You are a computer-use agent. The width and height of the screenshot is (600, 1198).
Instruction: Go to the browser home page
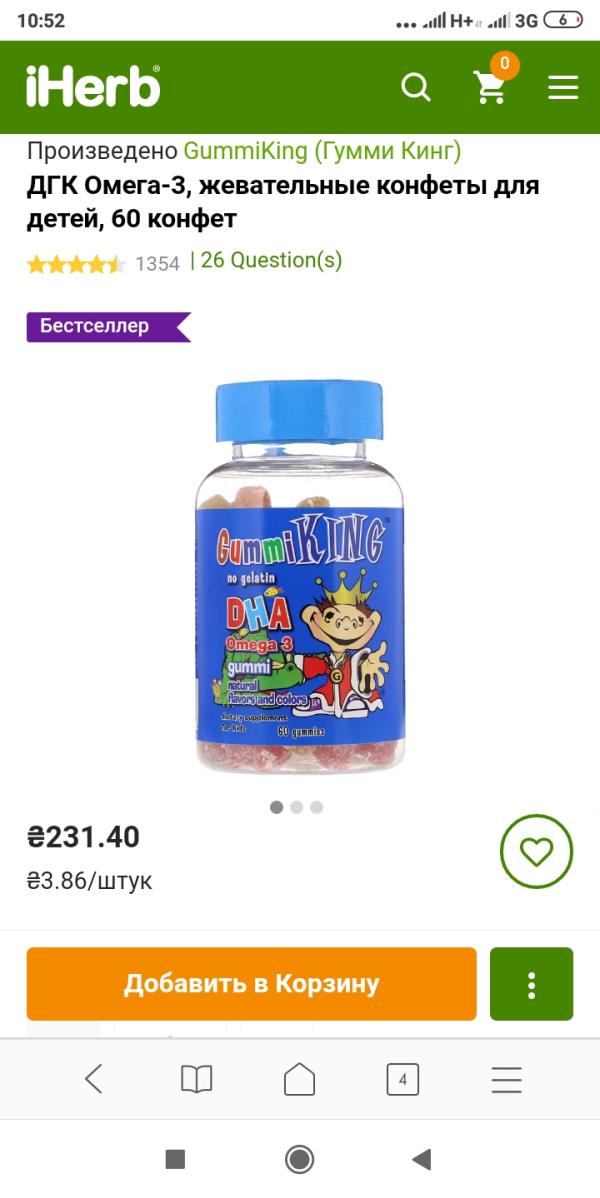tap(299, 1079)
